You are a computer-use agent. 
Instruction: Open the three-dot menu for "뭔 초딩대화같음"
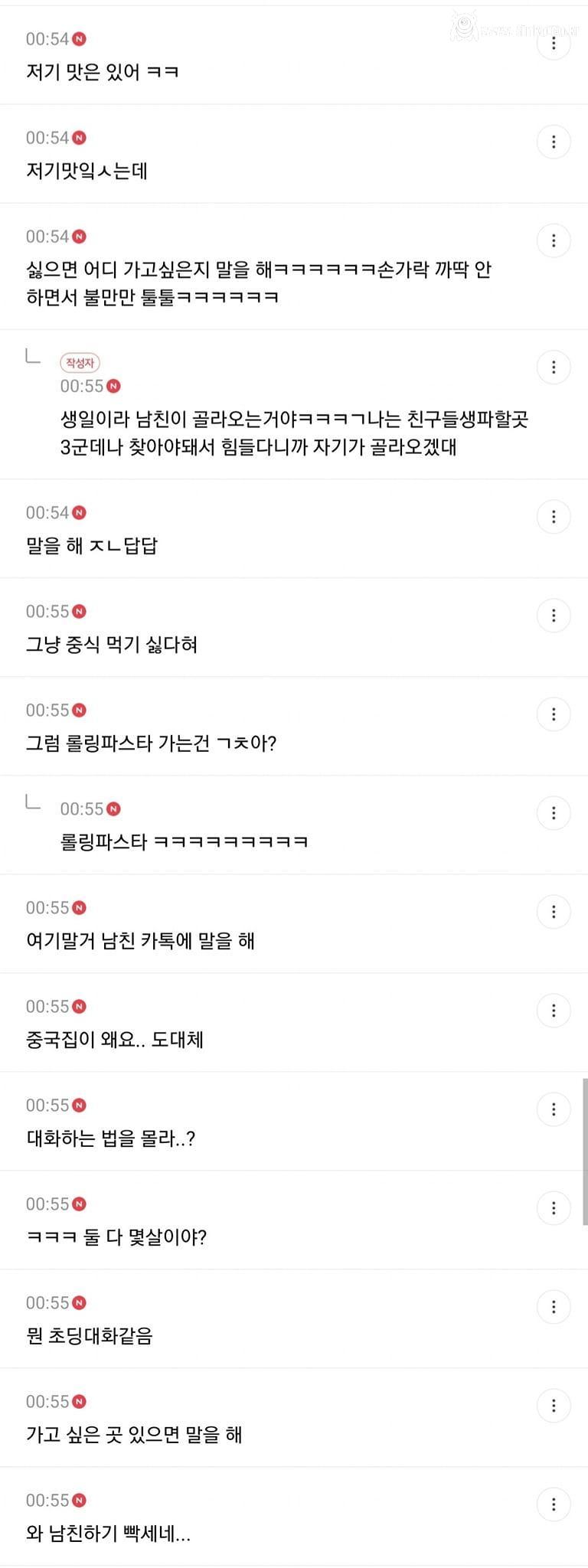coord(554,1307)
